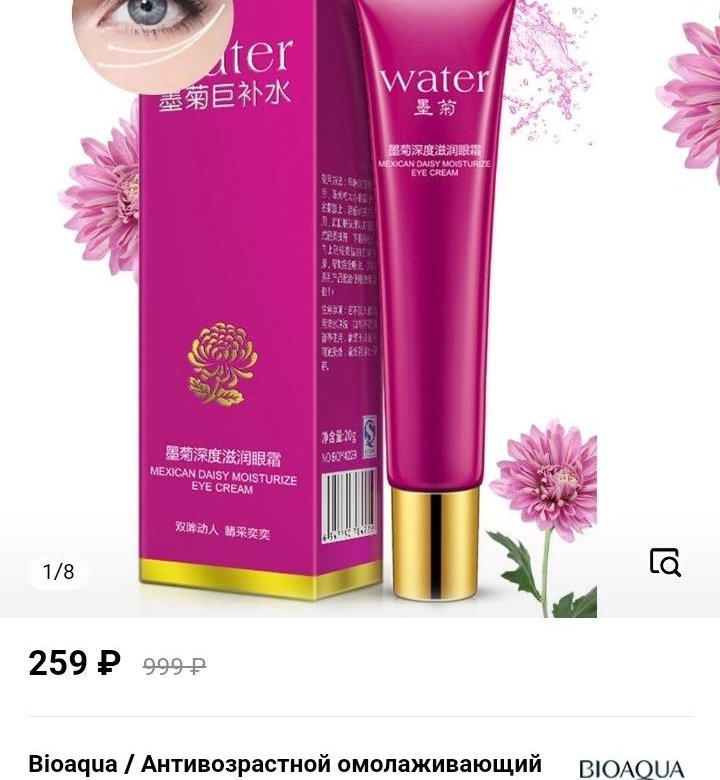Open the BIOAQUA brand page logo
This screenshot has height=780, width=720.
pyautogui.click(x=631, y=767)
